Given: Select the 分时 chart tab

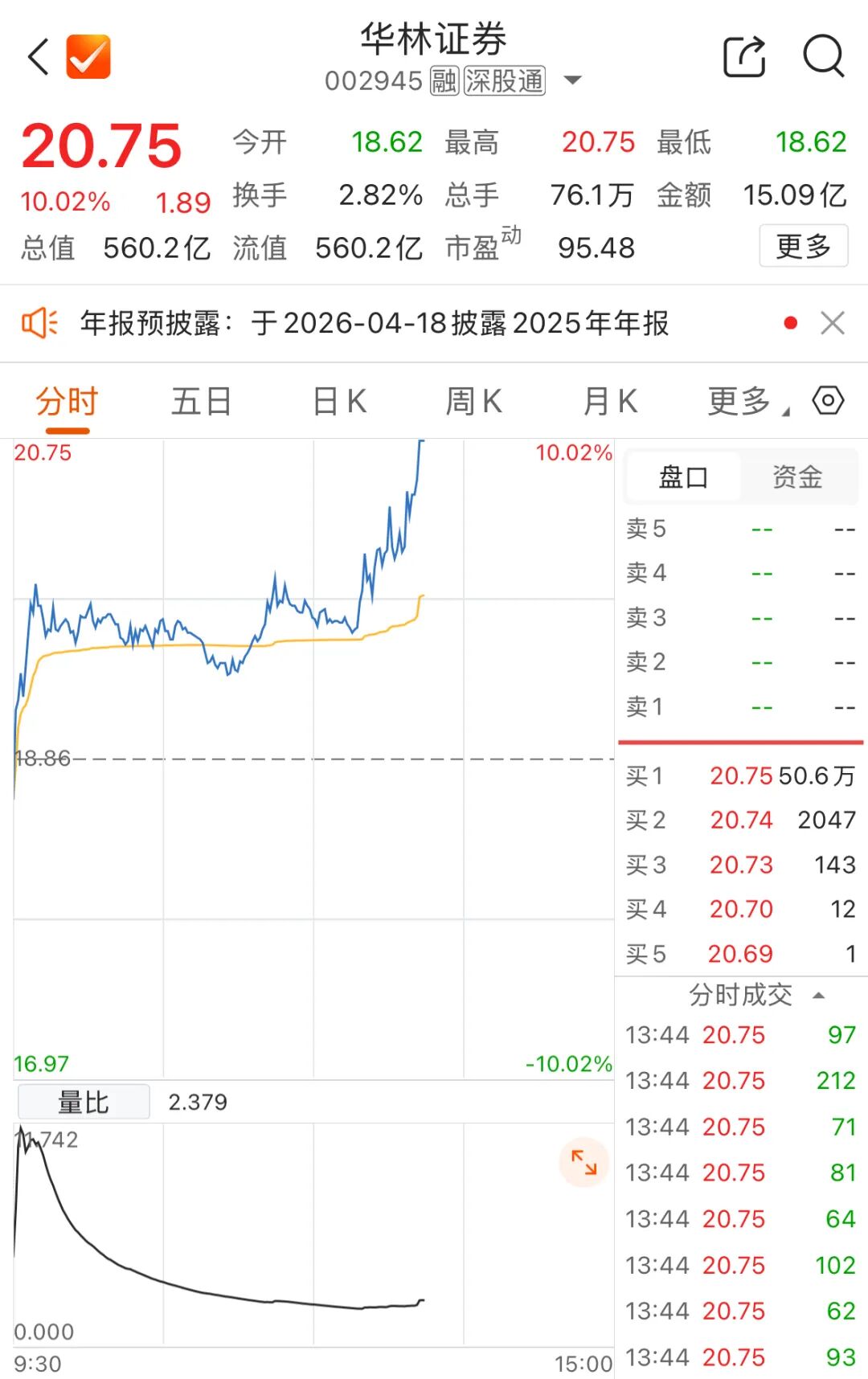Looking at the screenshot, I should click(67, 401).
